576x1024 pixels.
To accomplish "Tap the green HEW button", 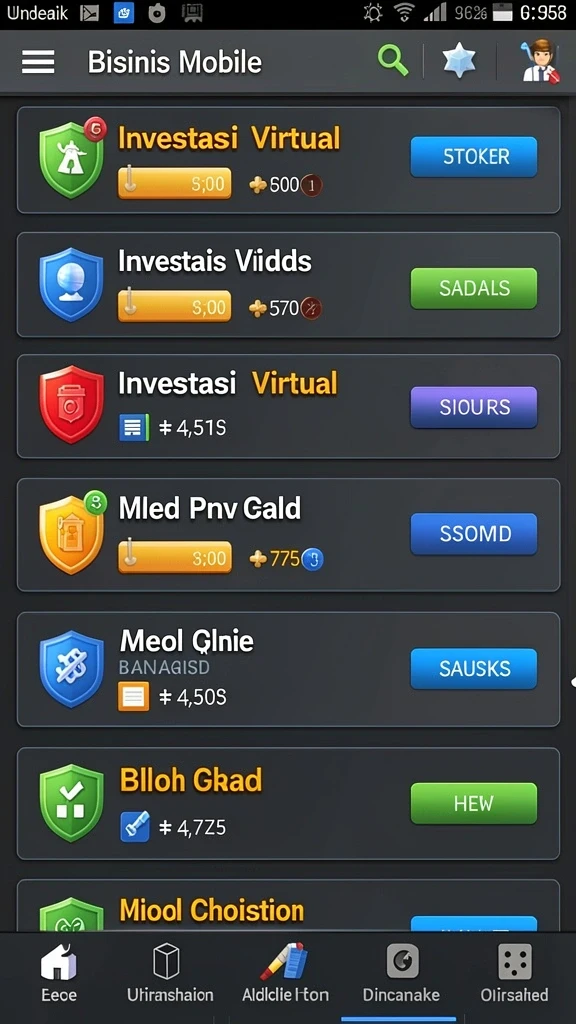I will click(x=473, y=803).
